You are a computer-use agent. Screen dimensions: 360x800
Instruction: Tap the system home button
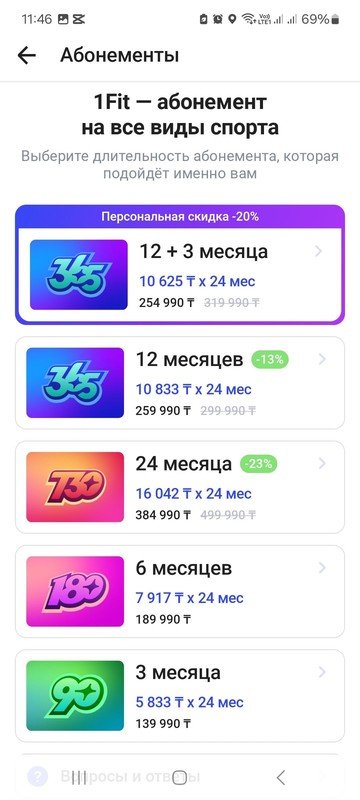click(179, 778)
